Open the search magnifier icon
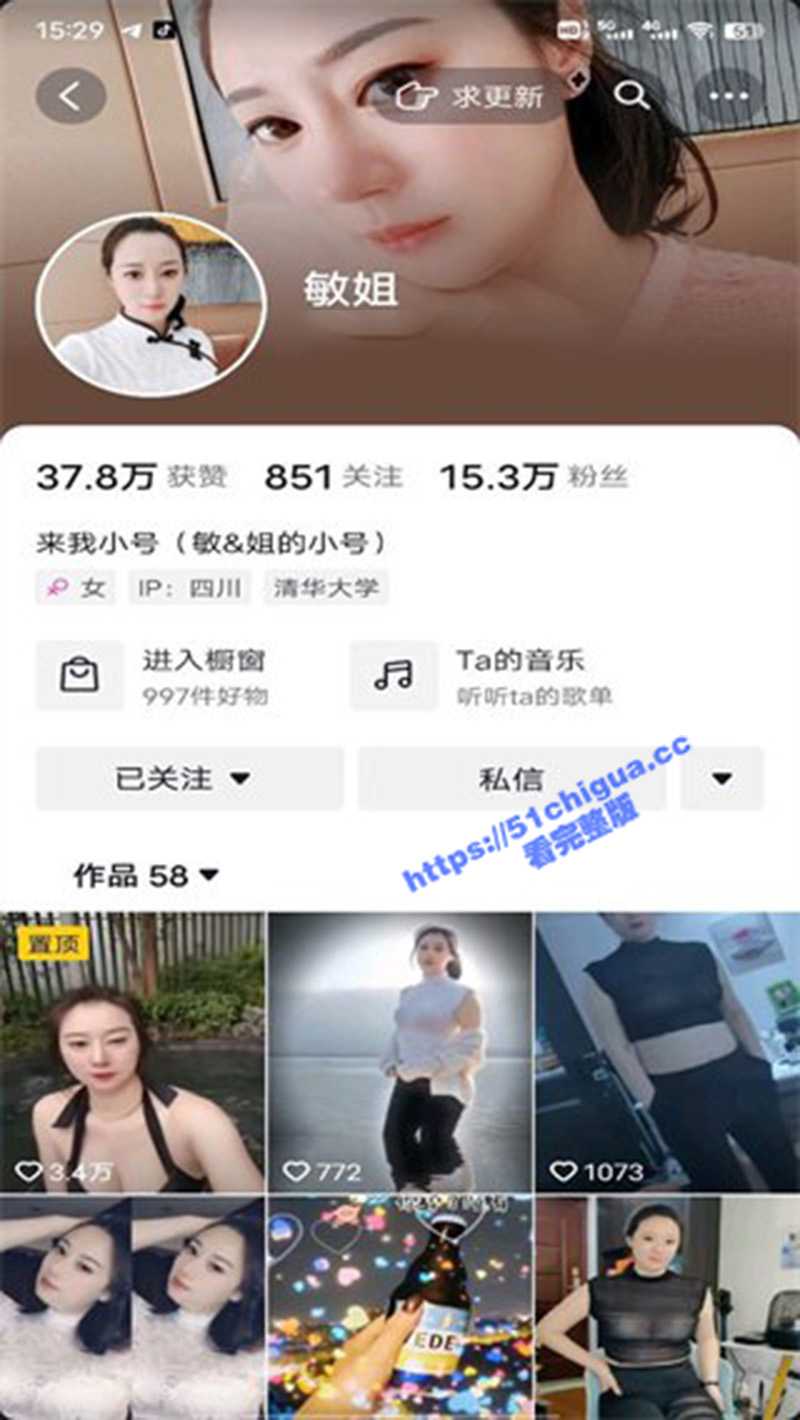800x1420 pixels. [631, 96]
